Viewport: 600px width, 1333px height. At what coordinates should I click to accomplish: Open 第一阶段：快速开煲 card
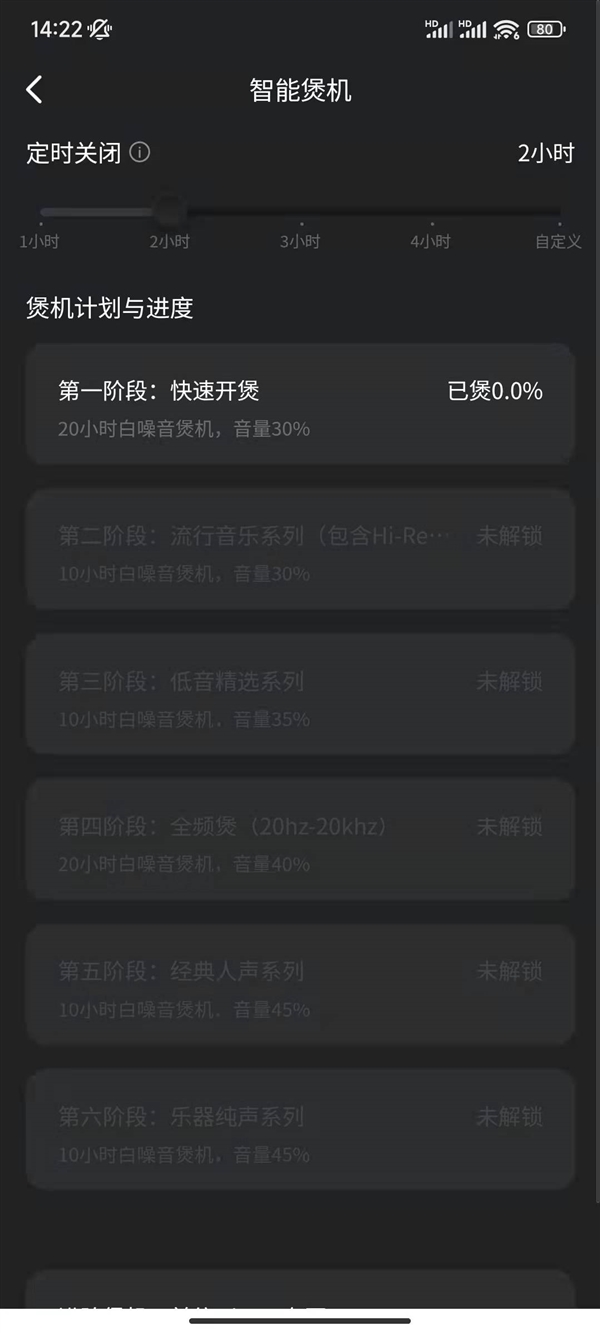click(300, 404)
